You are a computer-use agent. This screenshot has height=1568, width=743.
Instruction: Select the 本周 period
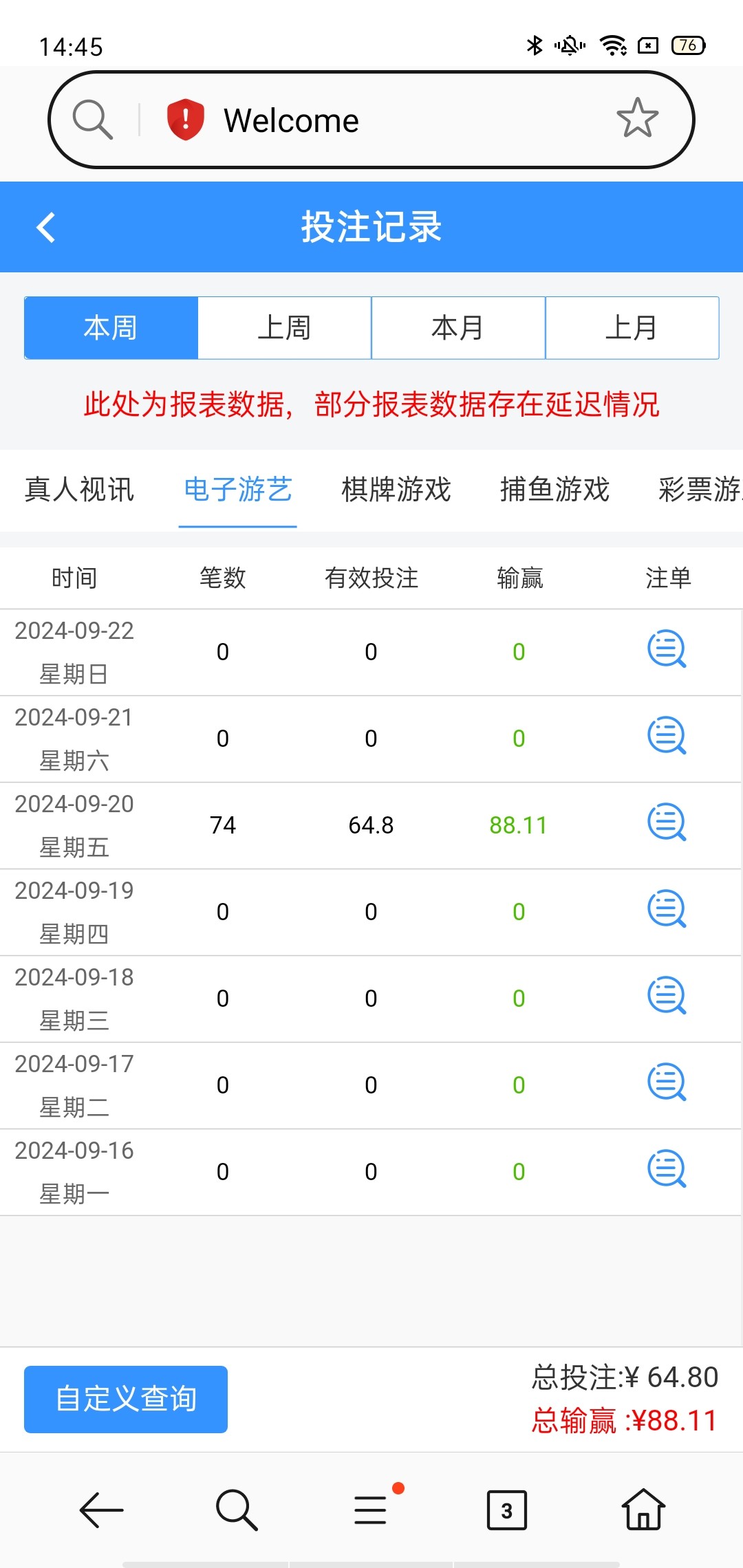coord(111,328)
